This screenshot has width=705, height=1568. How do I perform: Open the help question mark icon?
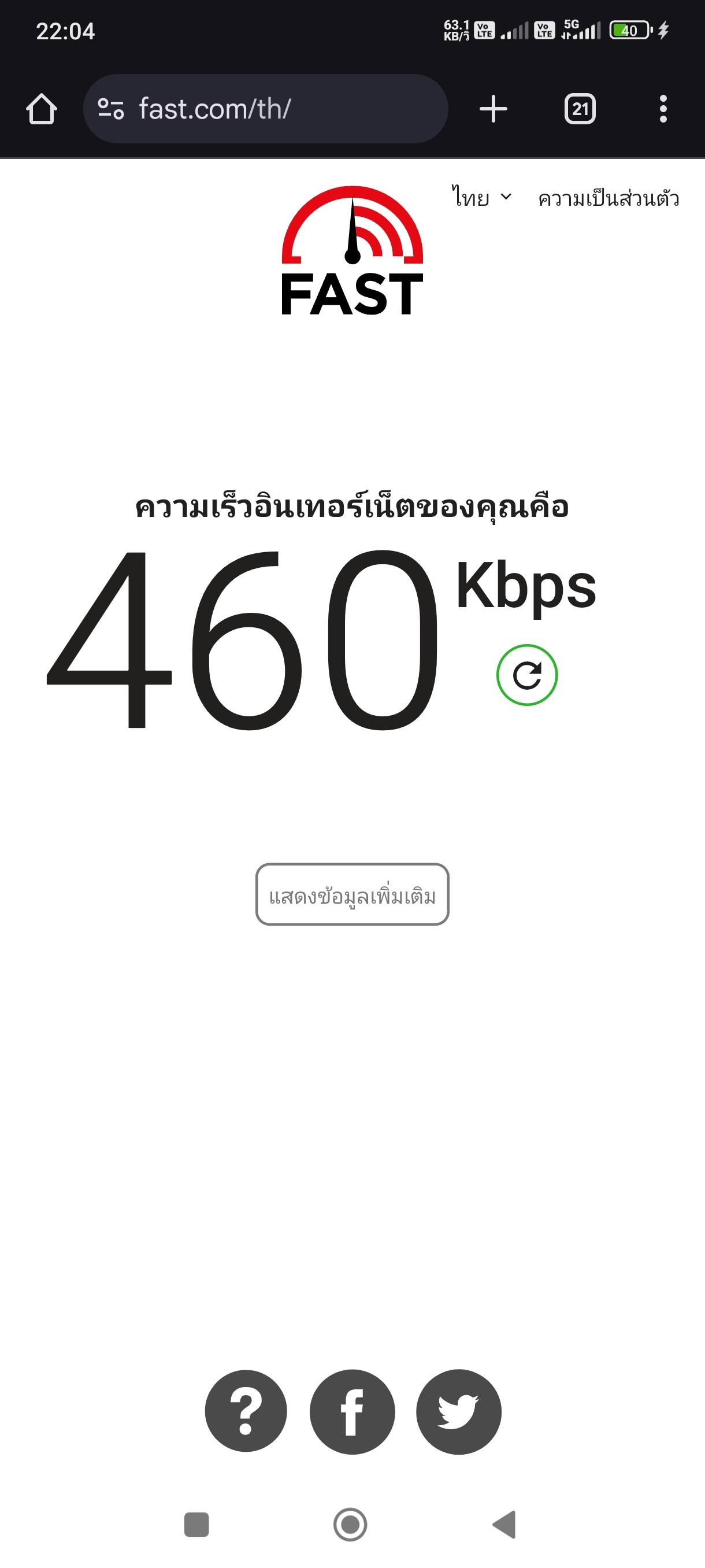coord(246,1411)
